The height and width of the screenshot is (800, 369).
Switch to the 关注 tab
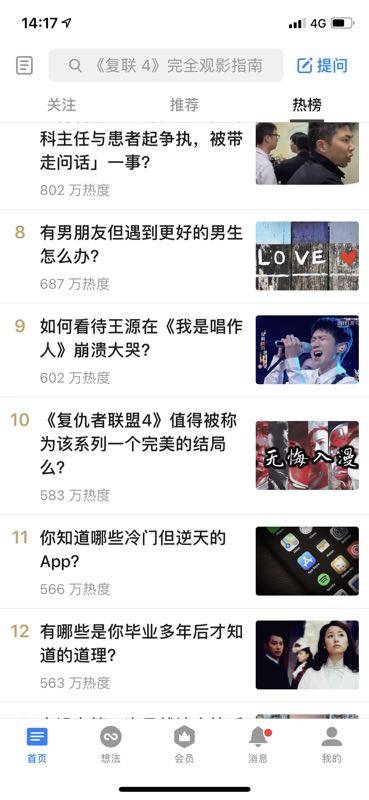[x=61, y=105]
